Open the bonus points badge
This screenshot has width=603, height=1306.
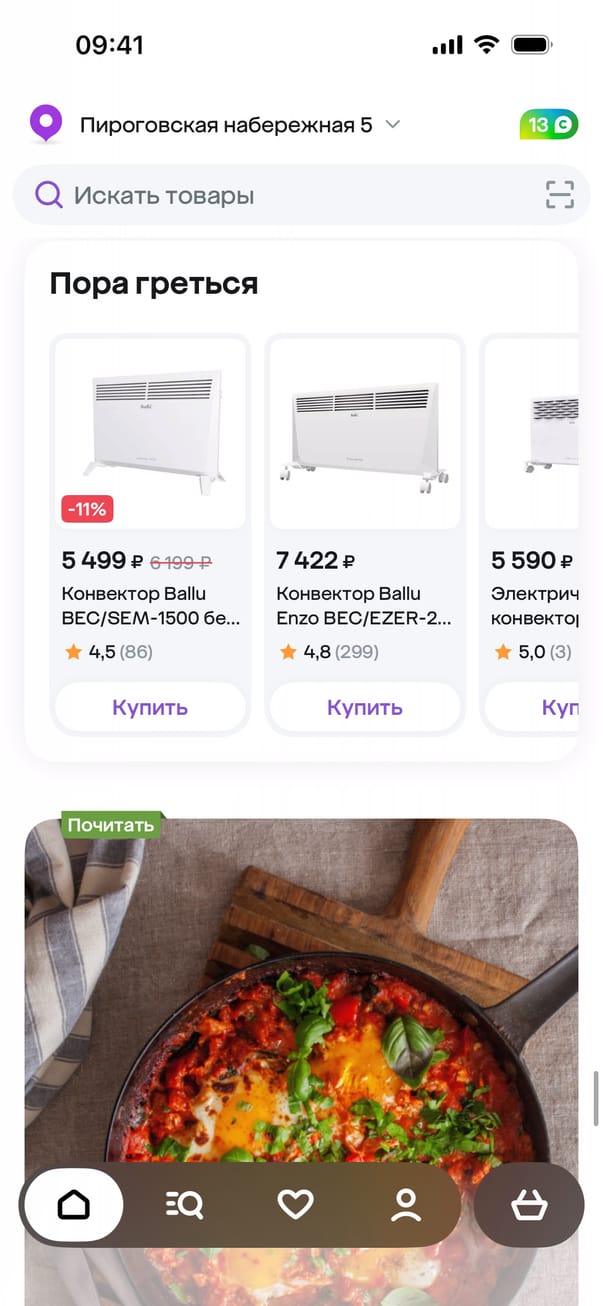pos(548,125)
